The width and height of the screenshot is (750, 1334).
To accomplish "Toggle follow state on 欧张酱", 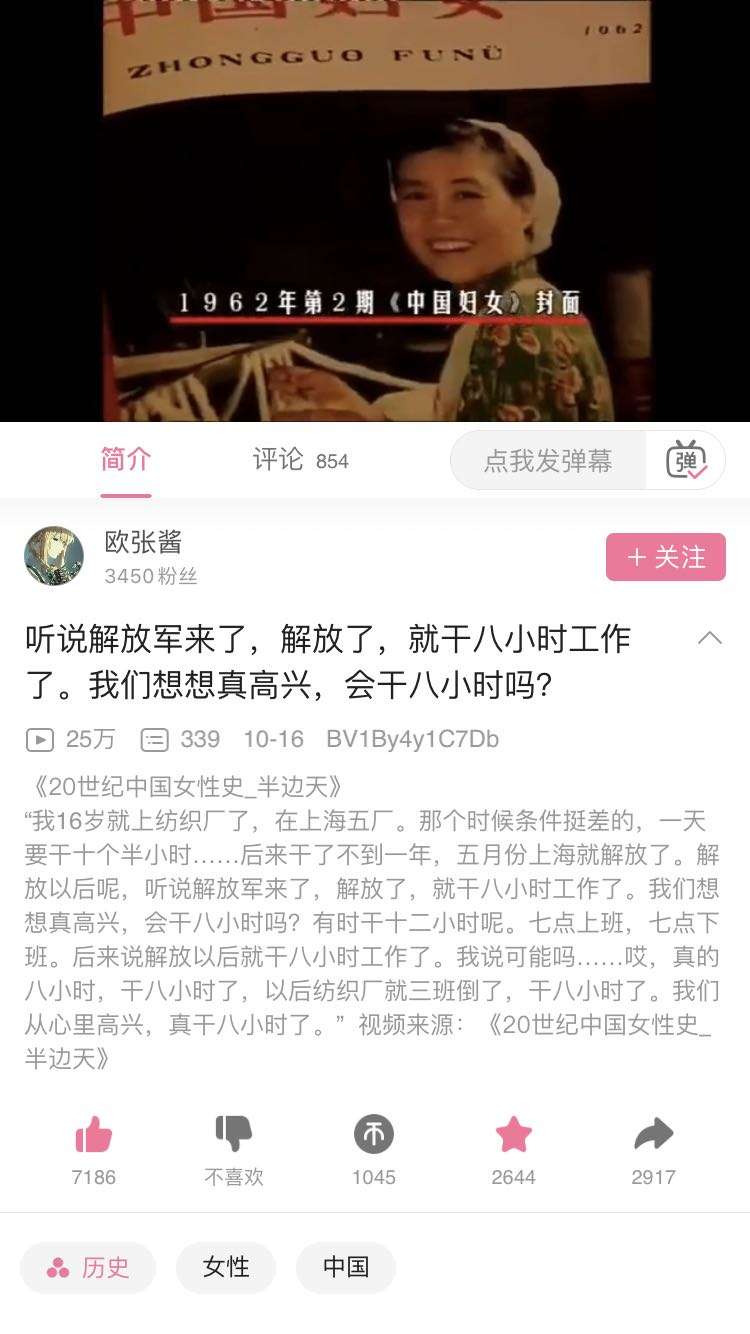I will (664, 557).
